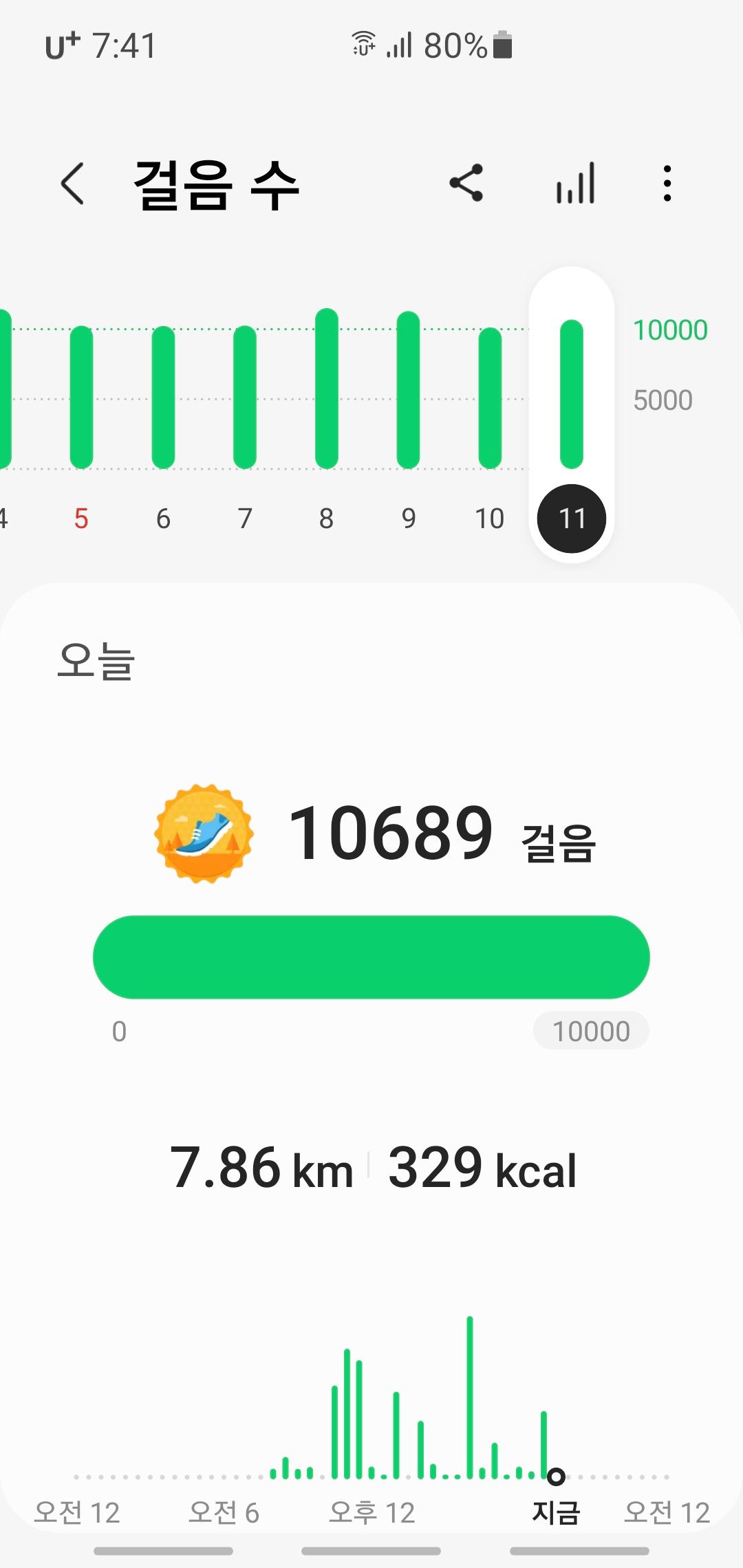Open the more options menu
The height and width of the screenshot is (1568, 743).
pyautogui.click(x=667, y=184)
